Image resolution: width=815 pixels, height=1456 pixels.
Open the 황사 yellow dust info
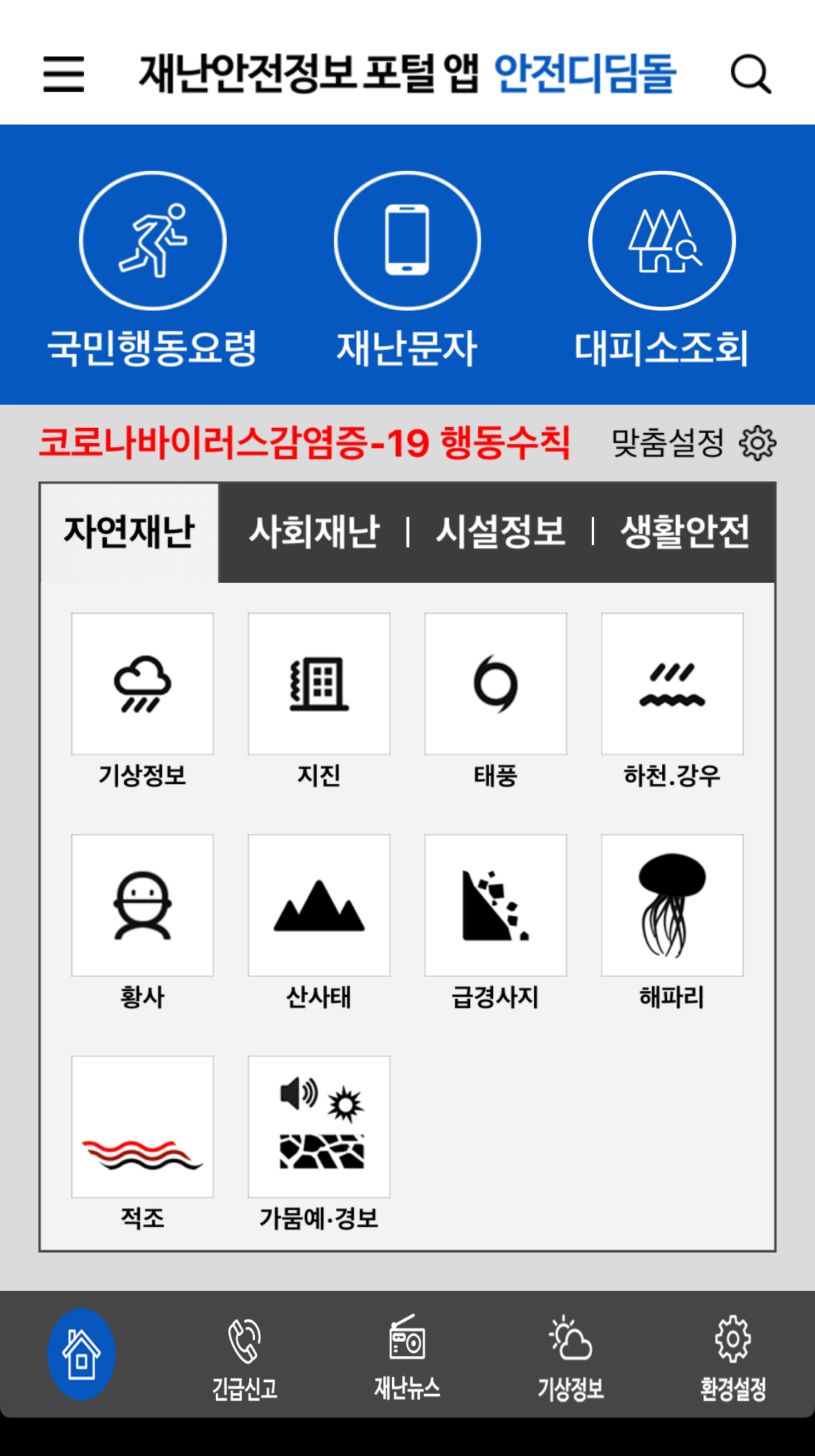pyautogui.click(x=142, y=904)
